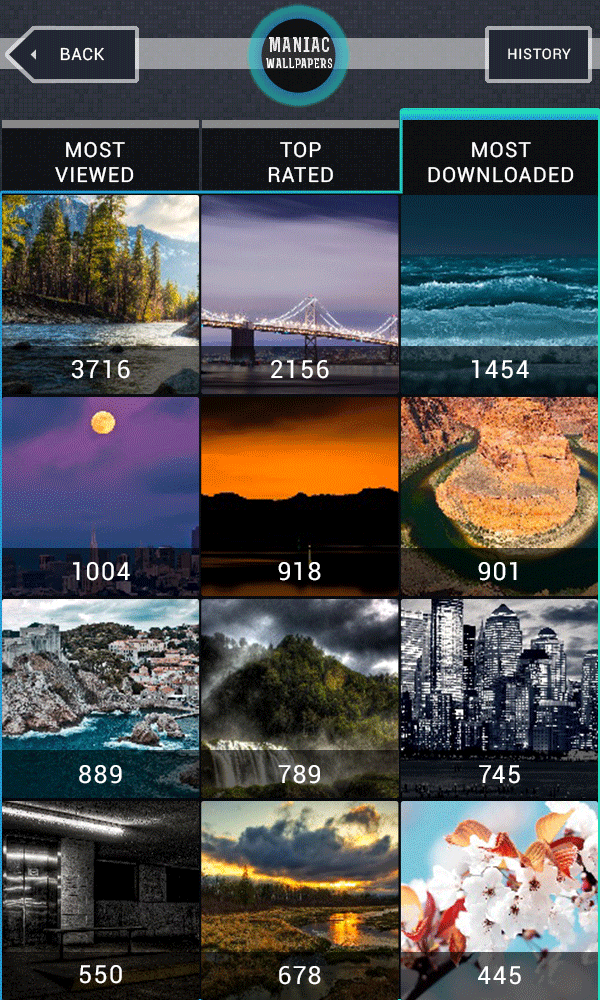Viewport: 600px width, 1000px height.
Task: Switch to the Top Rated tab
Action: click(300, 161)
